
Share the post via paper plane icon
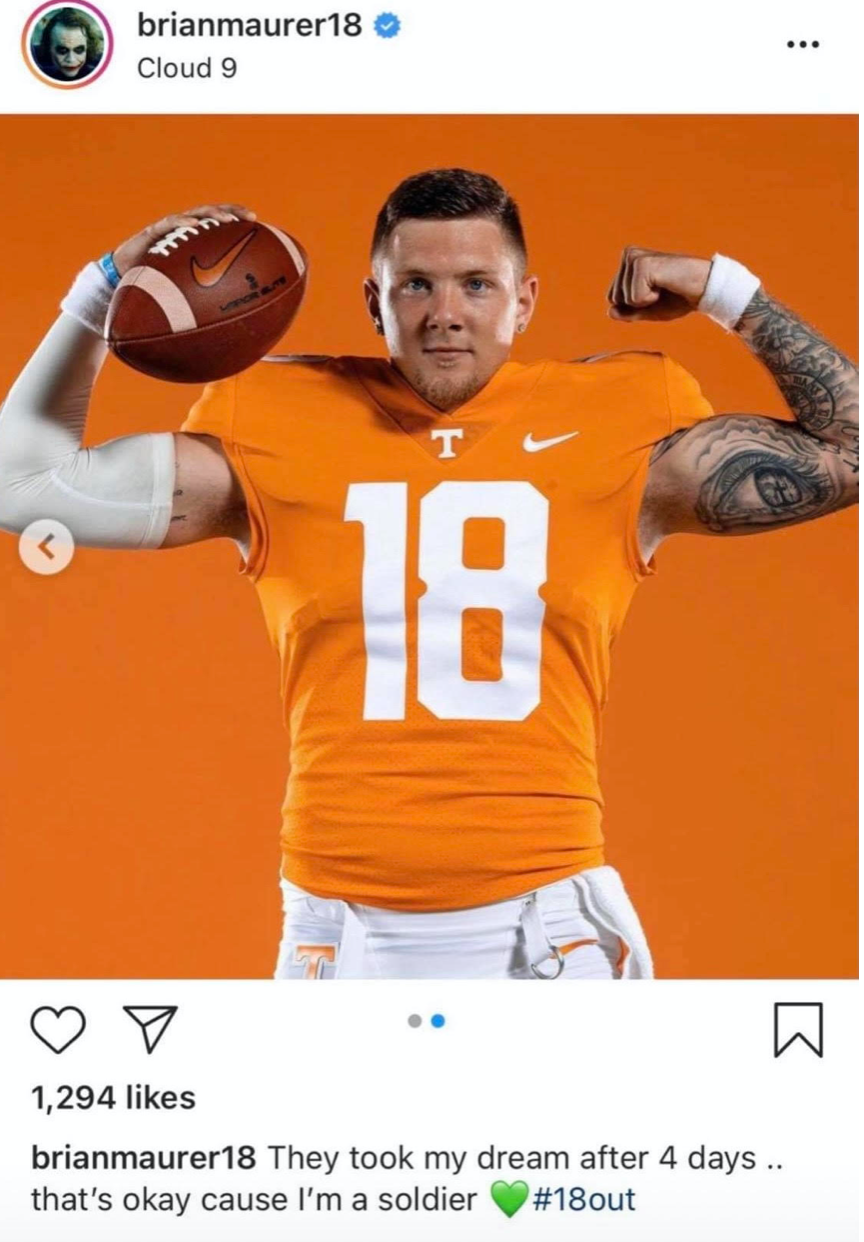149,1029
